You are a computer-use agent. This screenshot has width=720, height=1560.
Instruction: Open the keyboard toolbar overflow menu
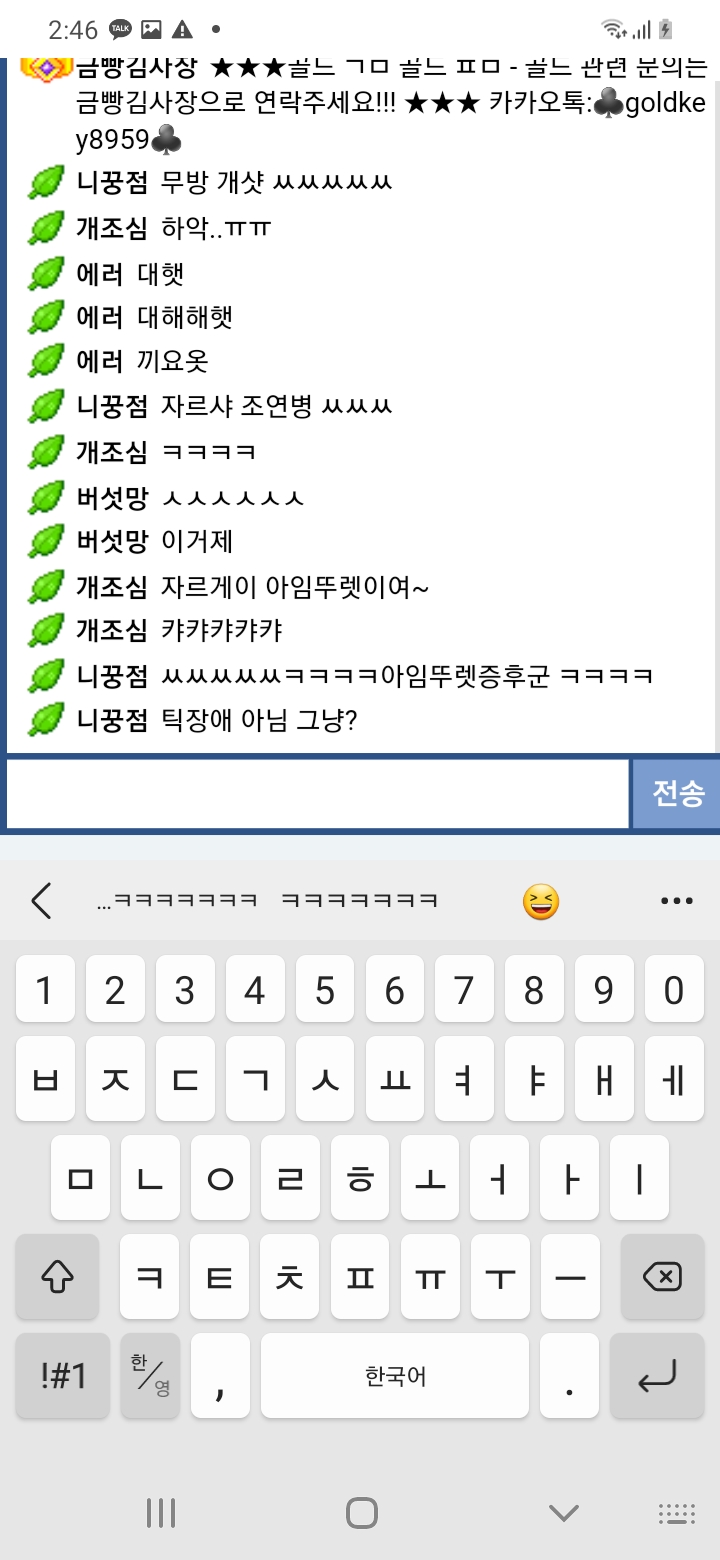[677, 901]
